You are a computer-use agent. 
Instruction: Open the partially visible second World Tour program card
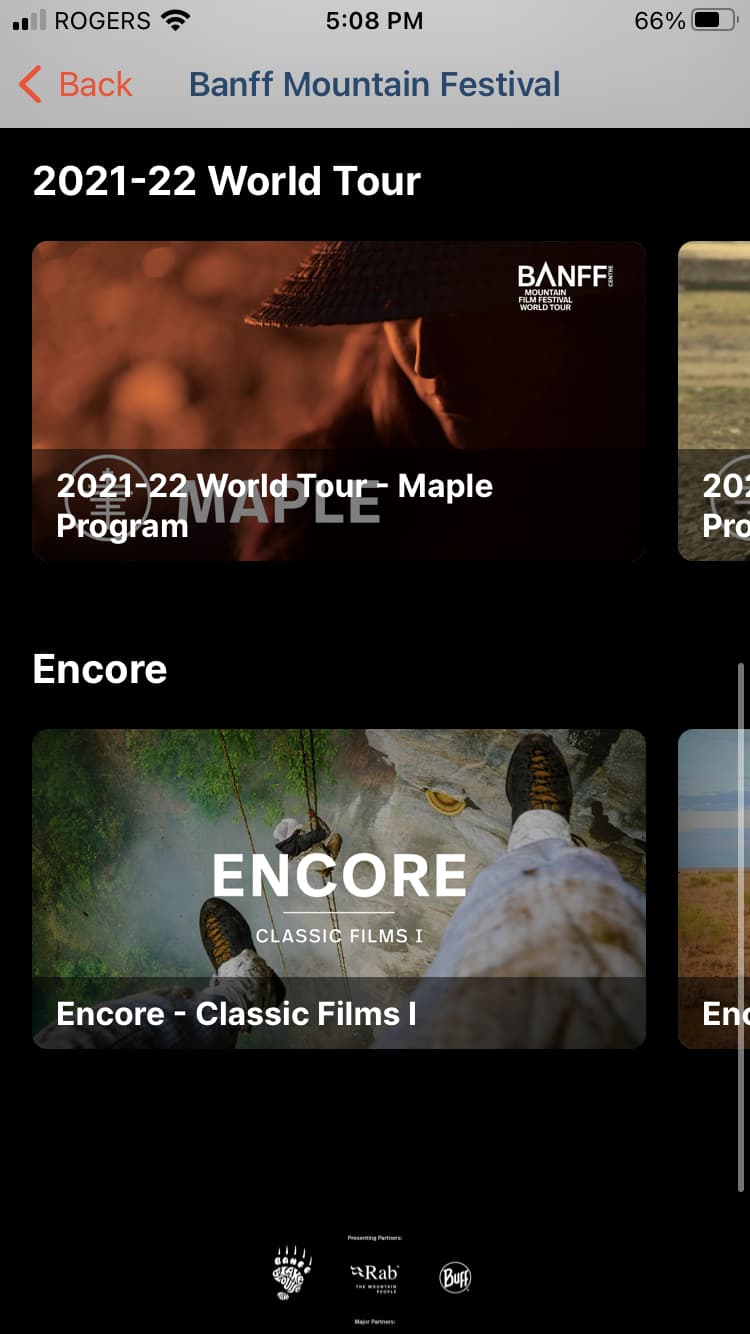tap(714, 401)
